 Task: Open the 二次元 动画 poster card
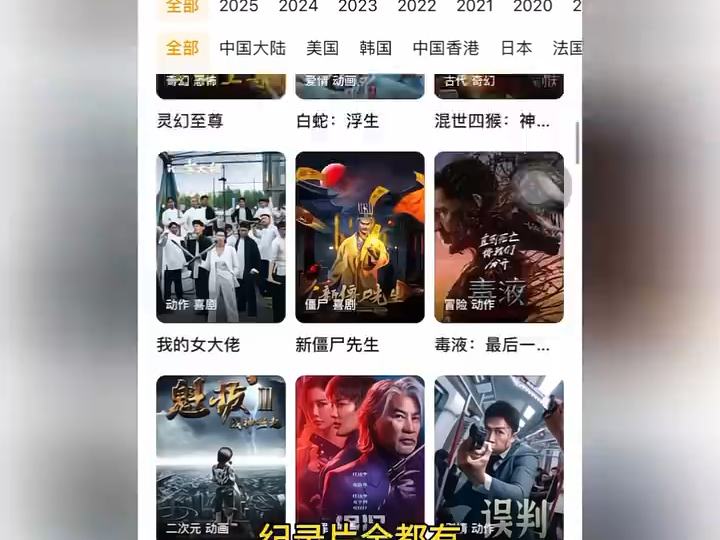click(x=221, y=455)
